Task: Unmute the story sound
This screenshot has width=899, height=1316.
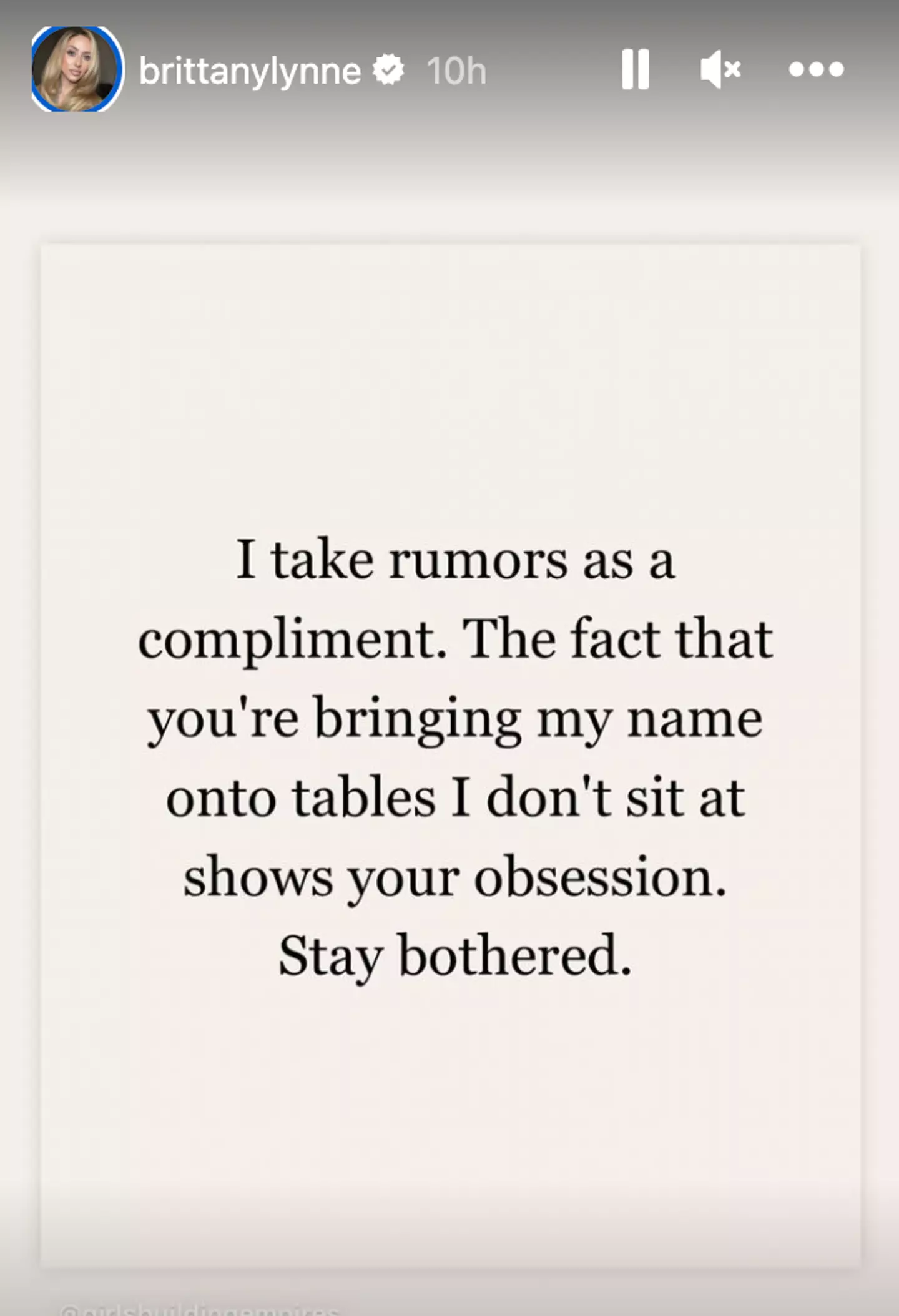Action: click(x=720, y=69)
